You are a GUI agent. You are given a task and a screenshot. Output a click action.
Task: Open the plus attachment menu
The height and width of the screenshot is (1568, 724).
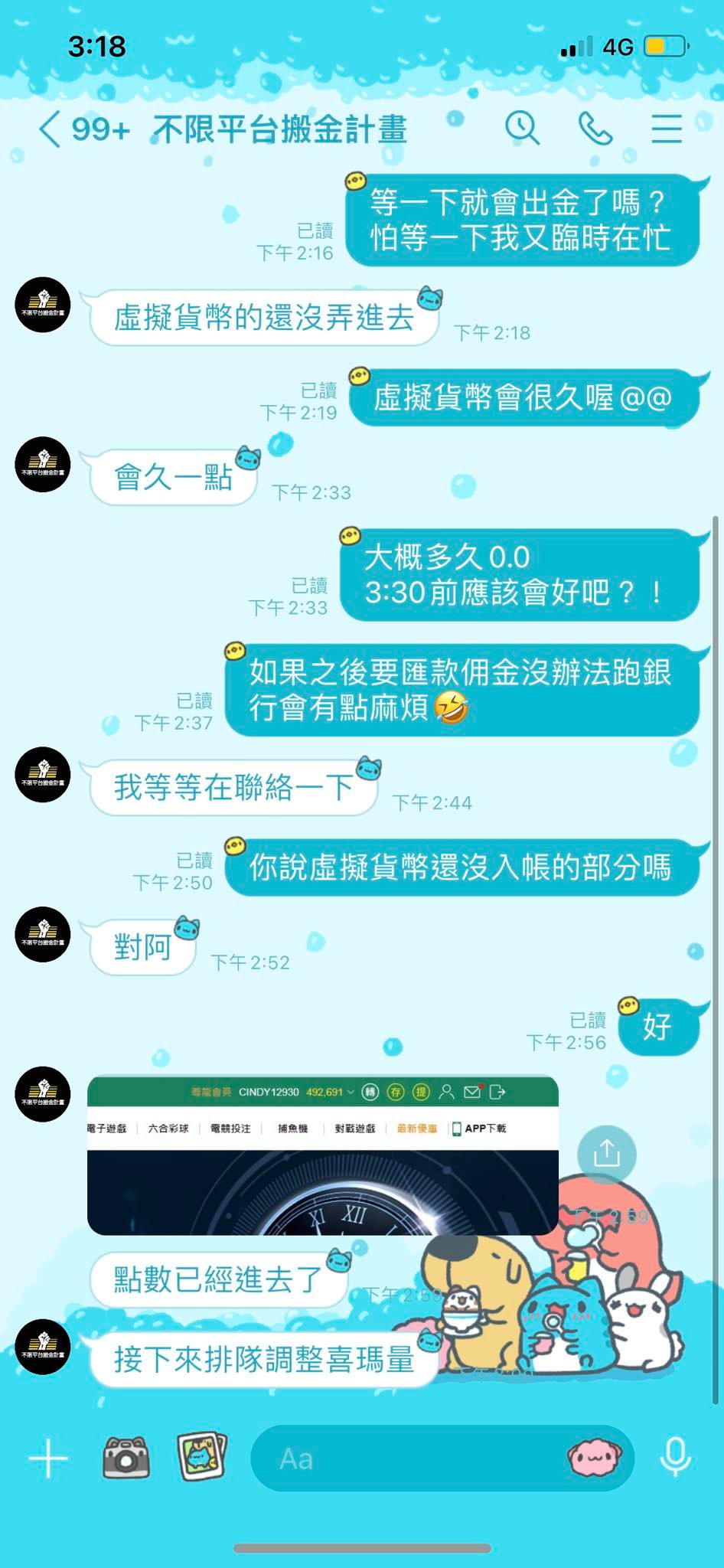point(48,1459)
